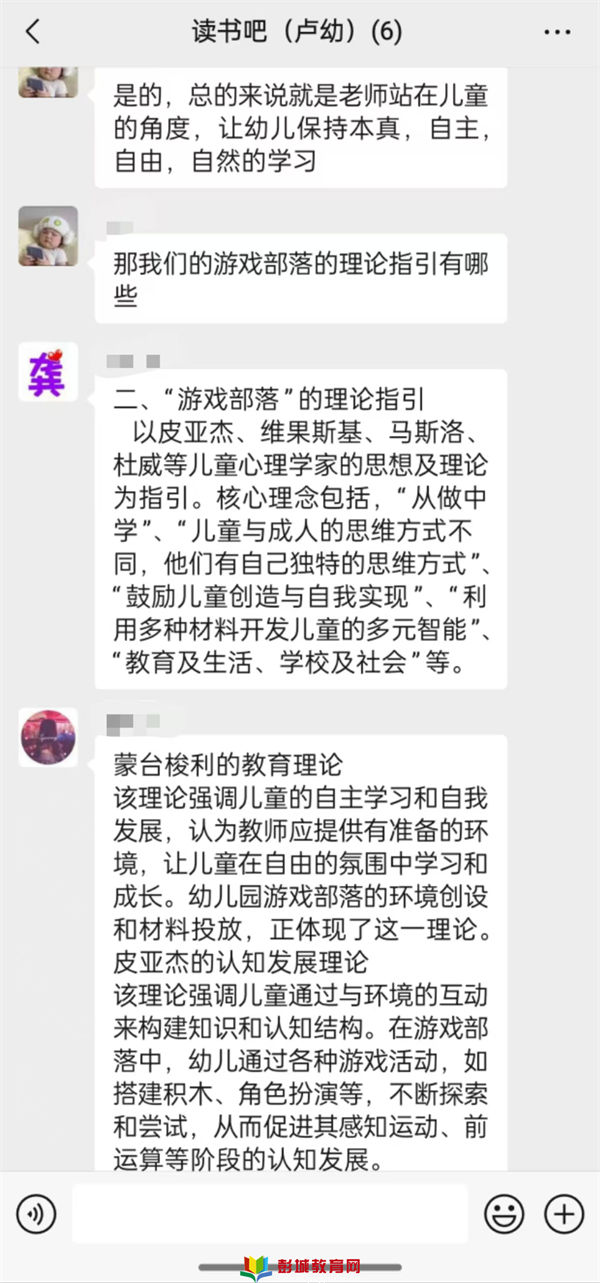600x1283 pixels.
Task: Focus the message text field
Action: pyautogui.click(x=270, y=1214)
